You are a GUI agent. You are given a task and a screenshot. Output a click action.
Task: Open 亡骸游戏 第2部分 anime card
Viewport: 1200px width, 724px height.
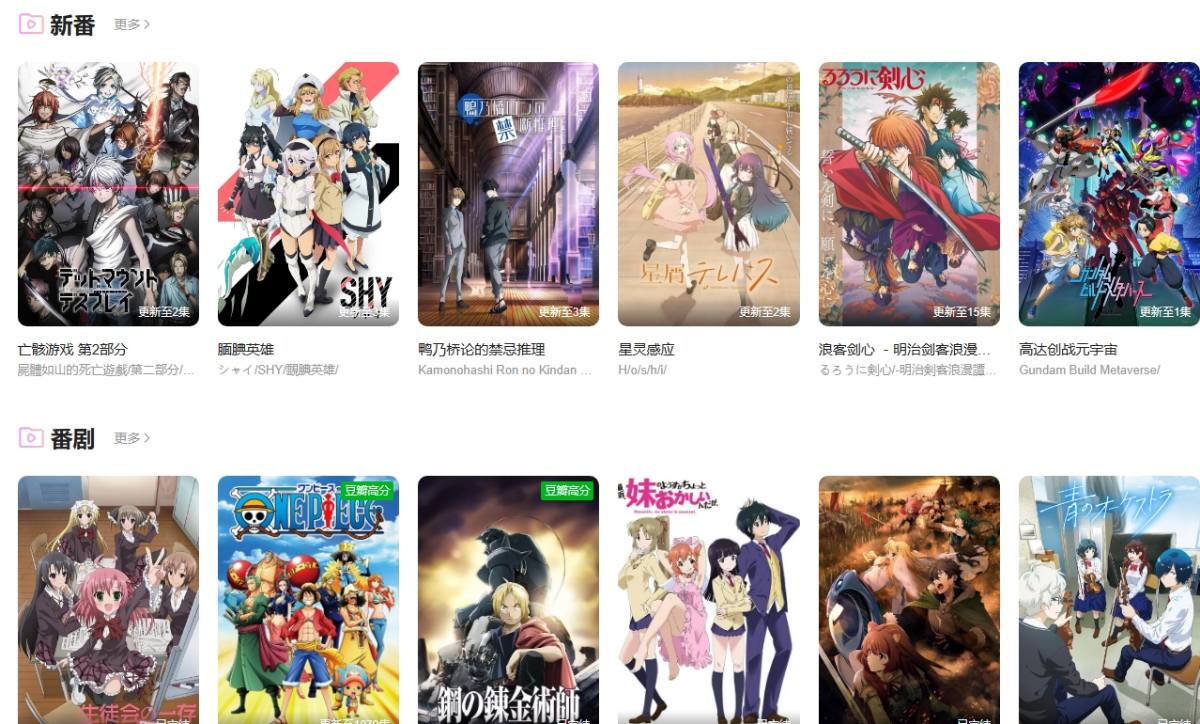108,194
